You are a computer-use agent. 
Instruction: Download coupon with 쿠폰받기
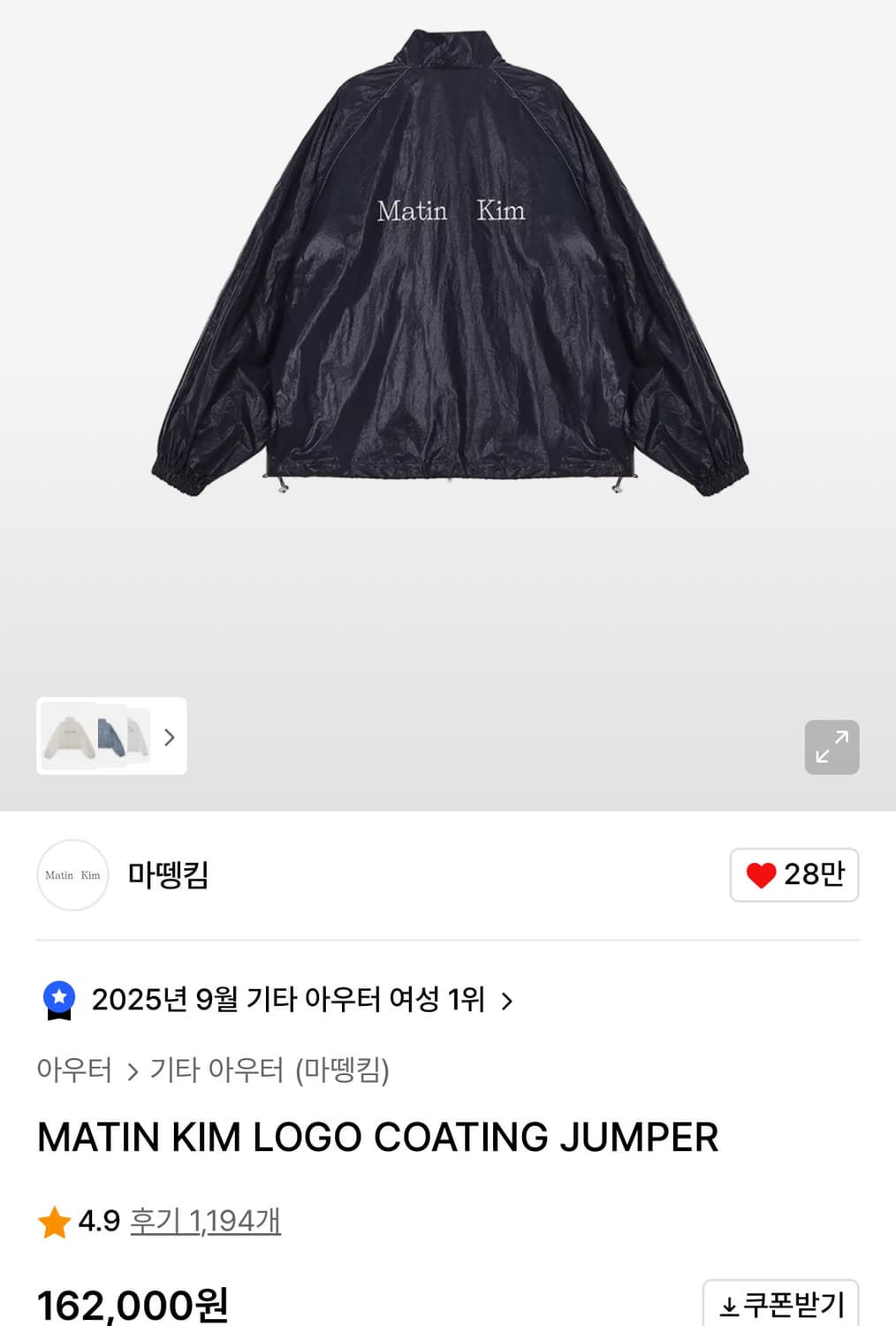[781, 1304]
